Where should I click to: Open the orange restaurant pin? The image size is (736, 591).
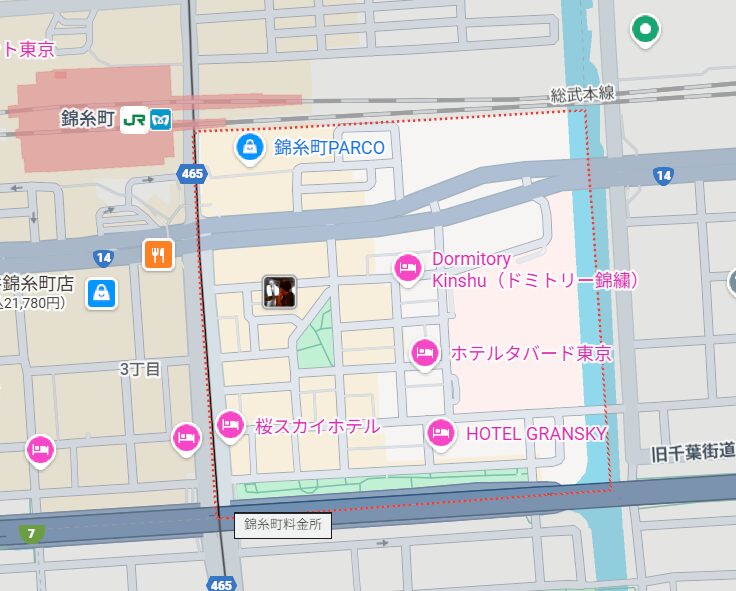coord(158,254)
